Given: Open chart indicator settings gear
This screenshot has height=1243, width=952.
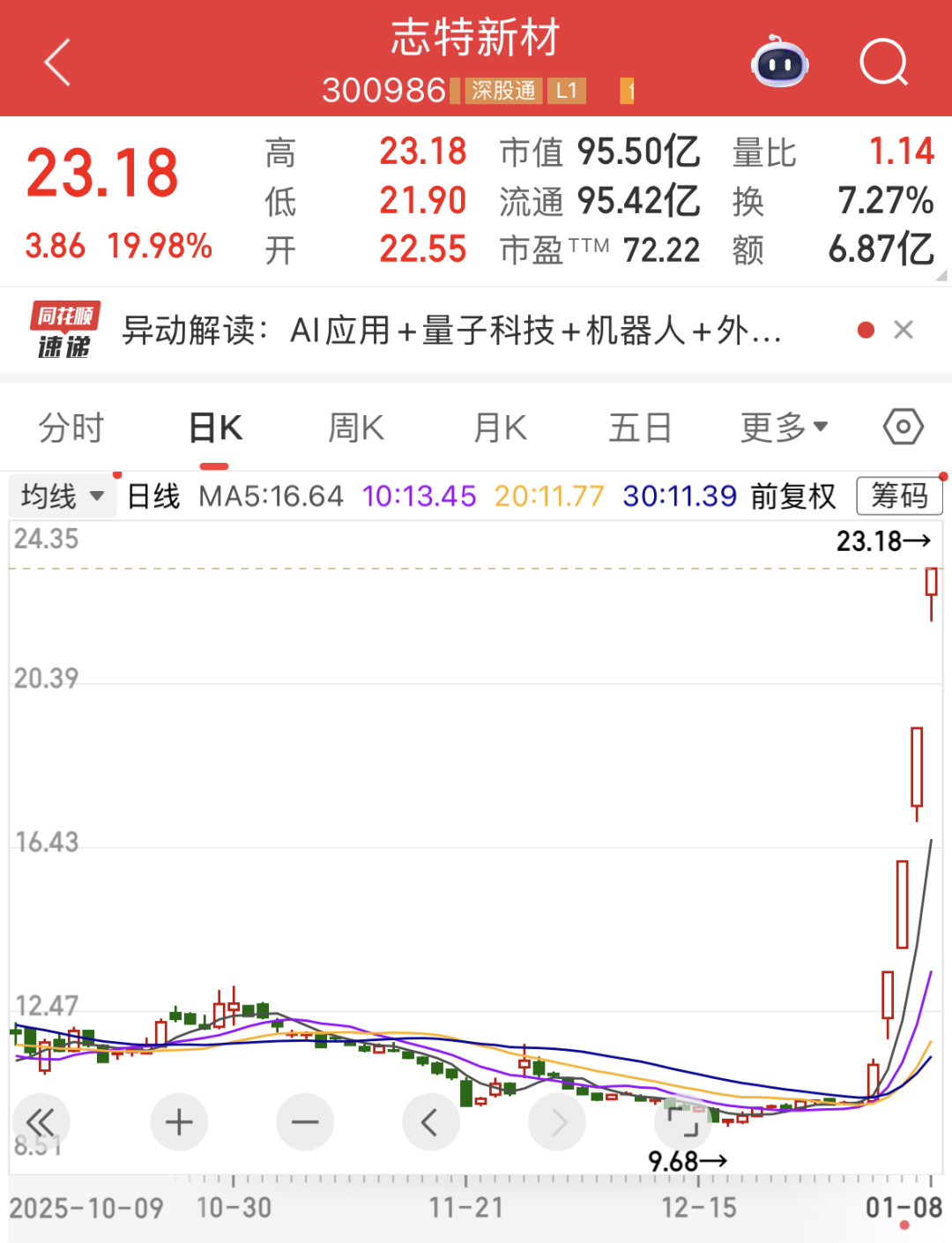Looking at the screenshot, I should click(x=902, y=427).
